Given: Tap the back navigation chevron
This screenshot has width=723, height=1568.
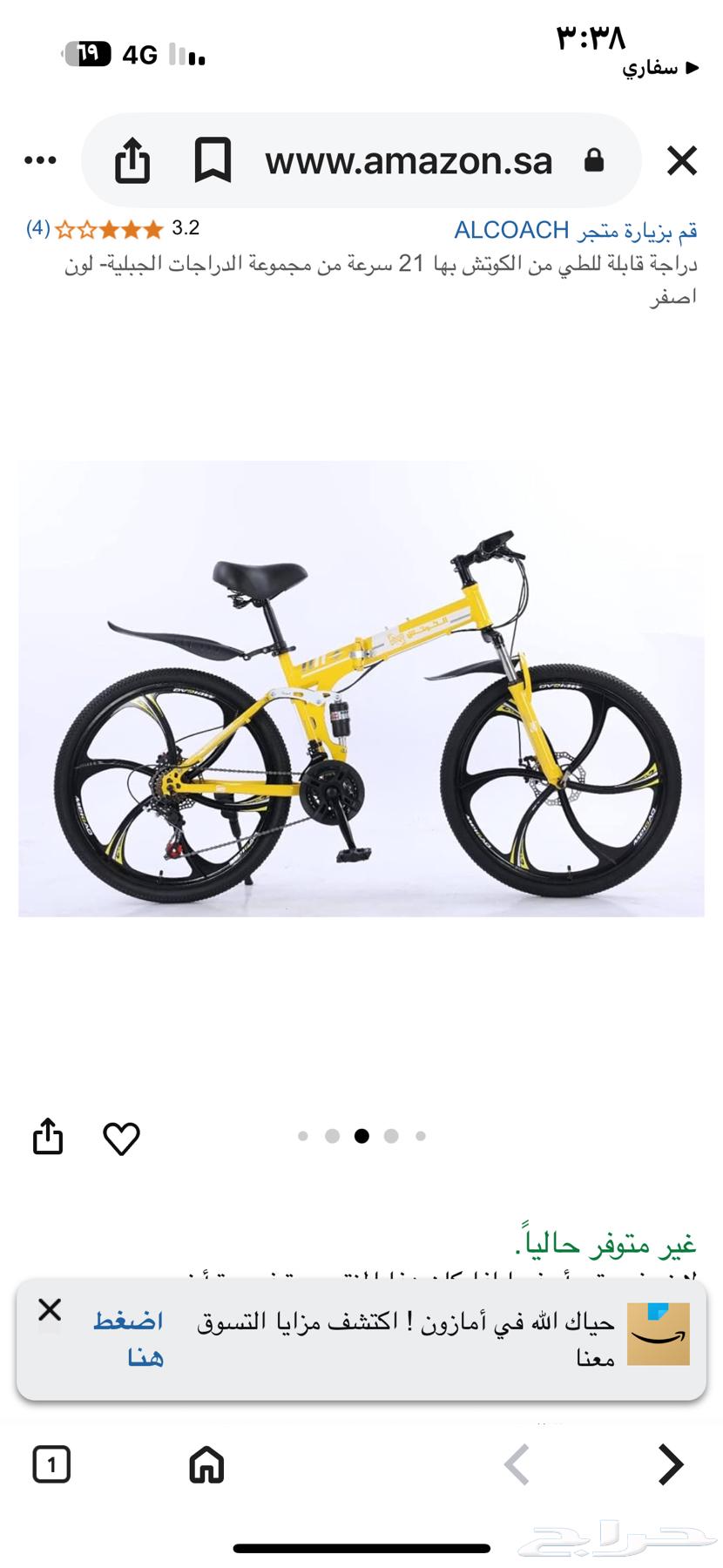Looking at the screenshot, I should tap(516, 1465).
